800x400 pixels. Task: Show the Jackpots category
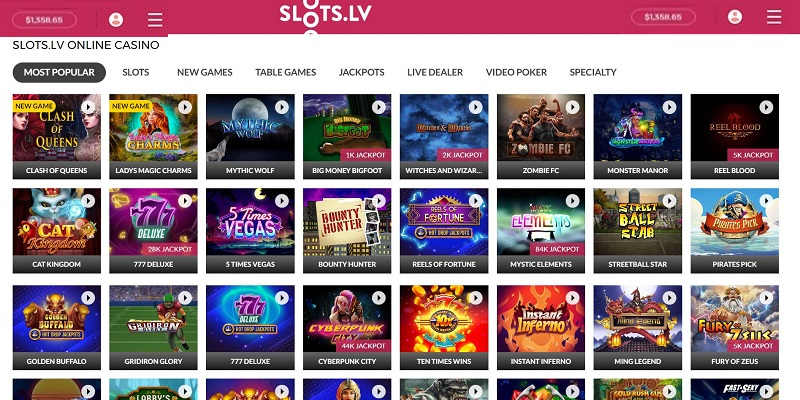361,72
